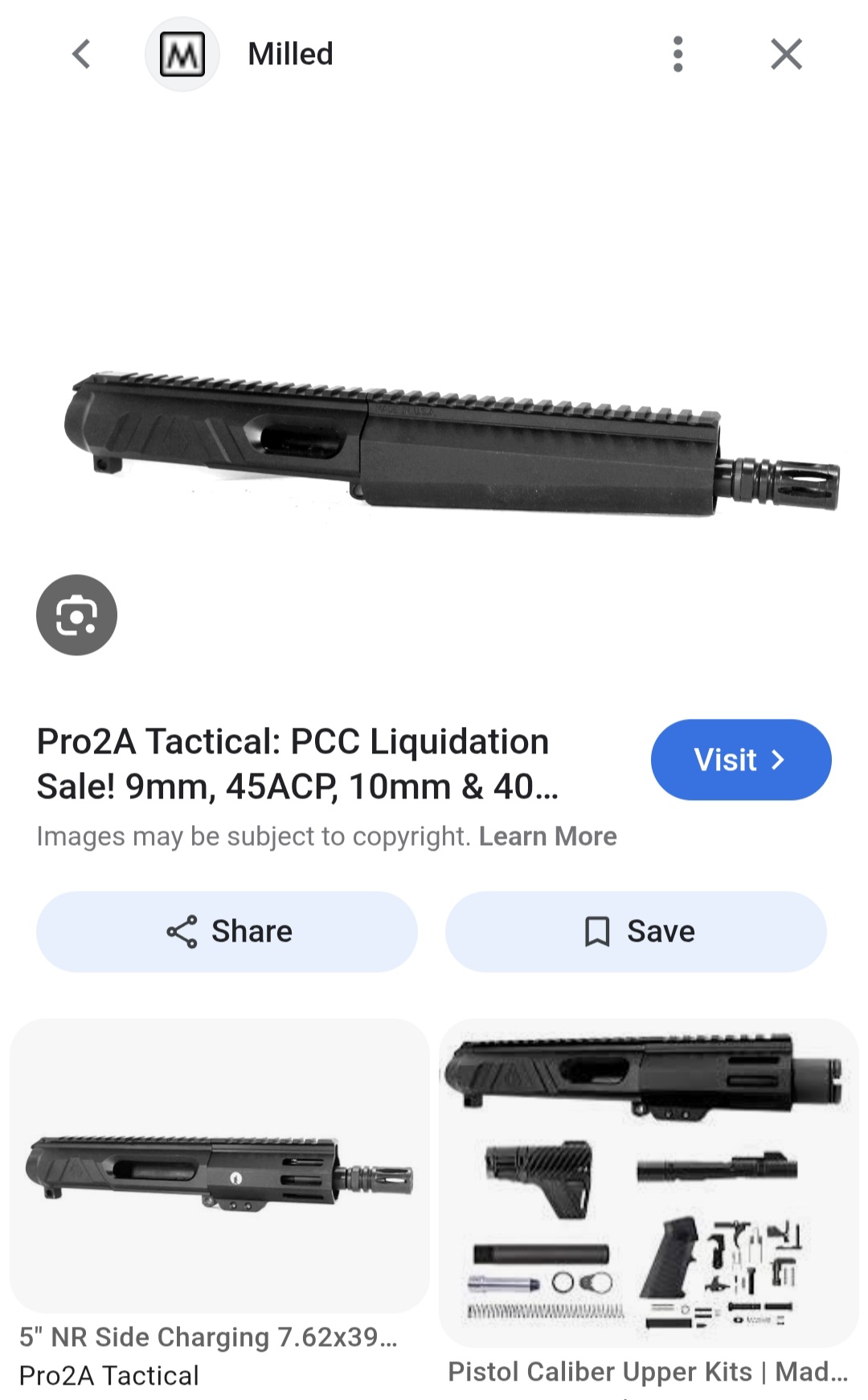Open the Milled source site
The height and width of the screenshot is (1400, 868).
click(x=289, y=55)
